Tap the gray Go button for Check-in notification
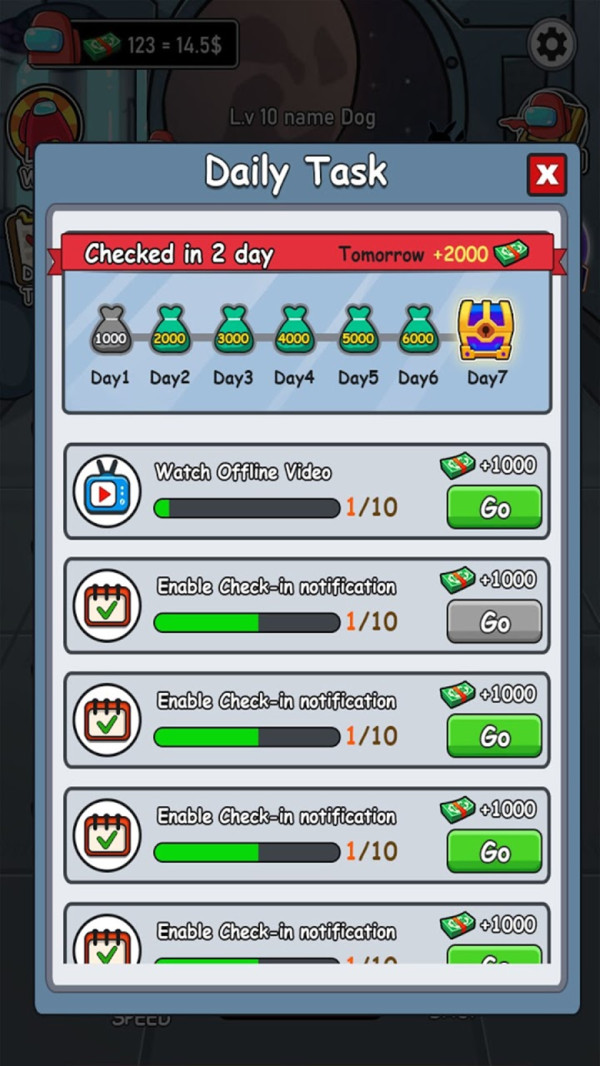The width and height of the screenshot is (600, 1066). 494,622
